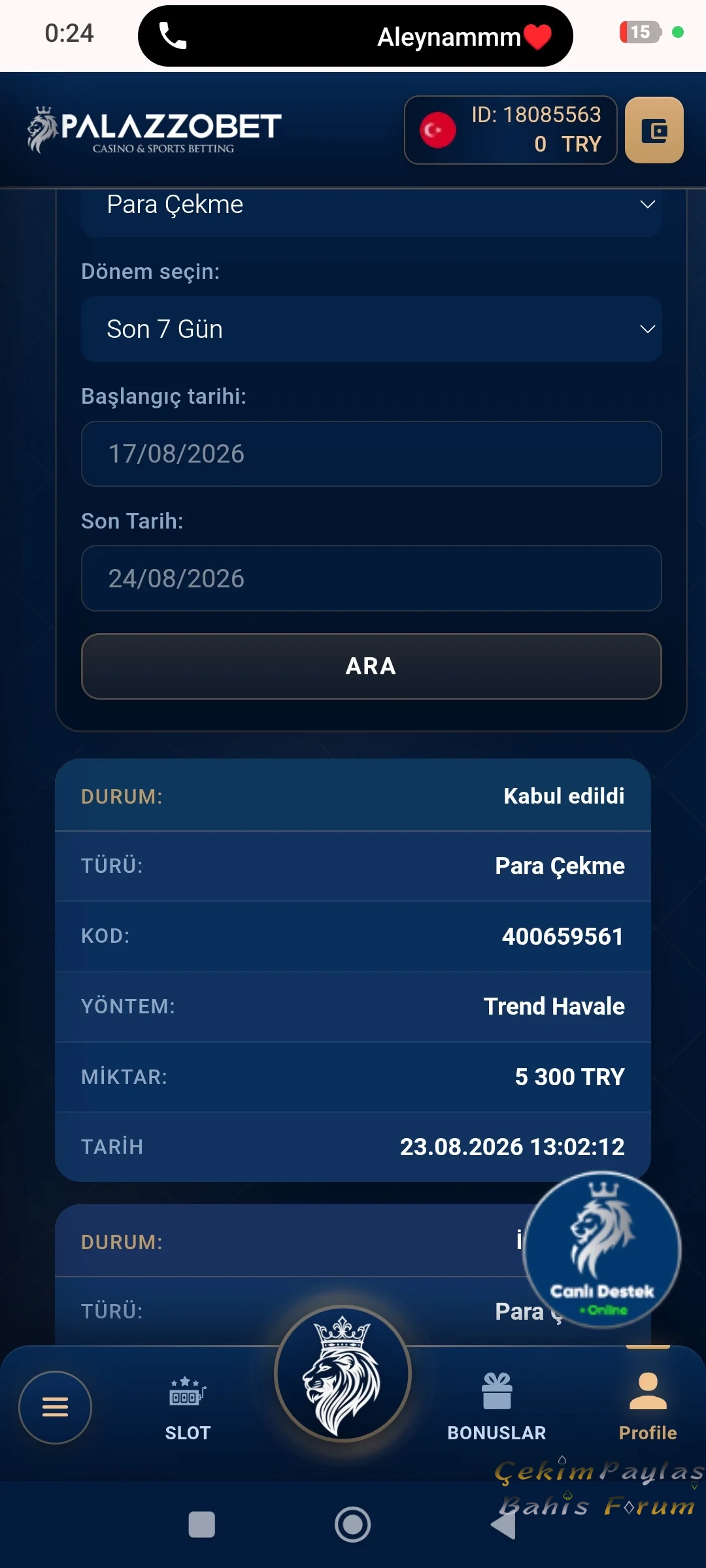The height and width of the screenshot is (1568, 706).
Task: Open recent apps from navigation bar
Action: click(x=201, y=1525)
